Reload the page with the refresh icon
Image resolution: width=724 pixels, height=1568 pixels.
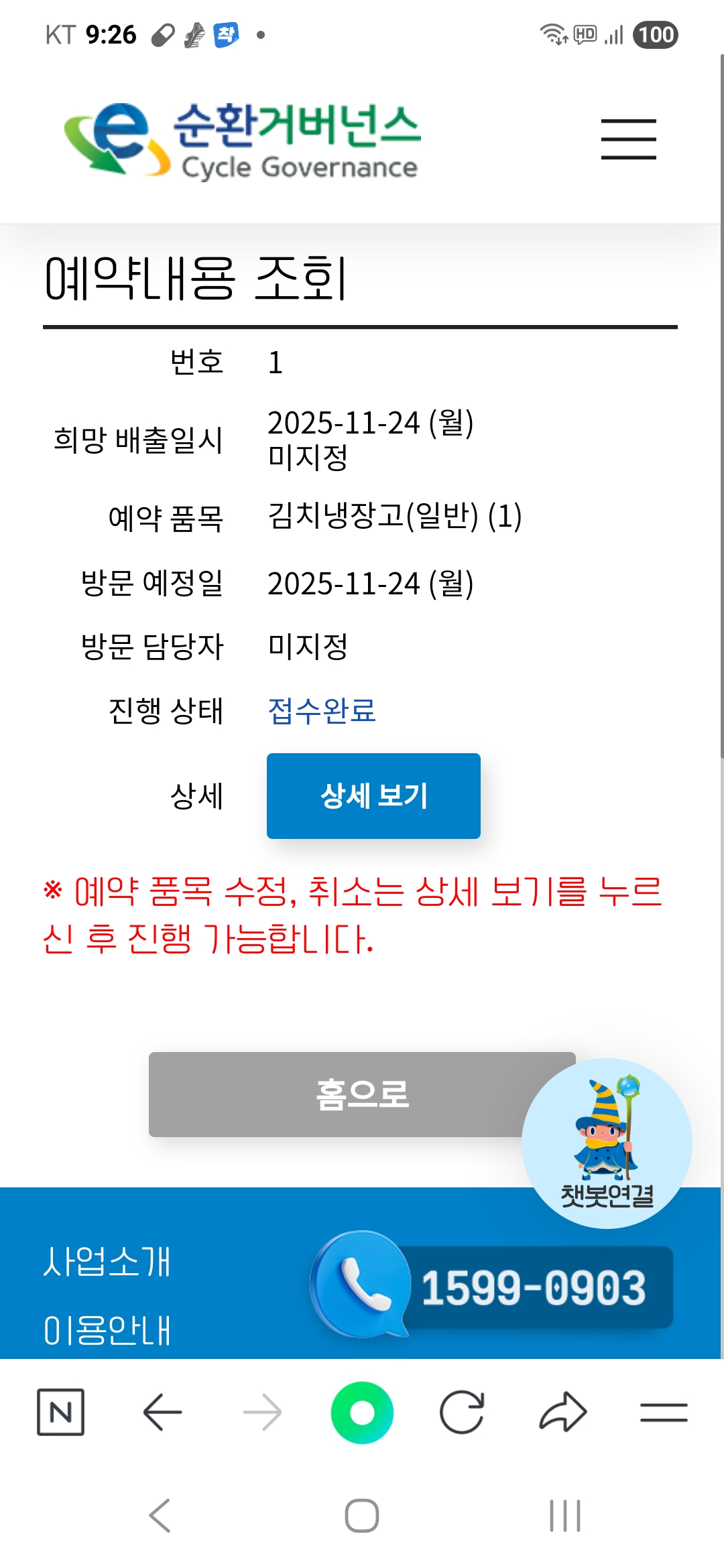[462, 1413]
